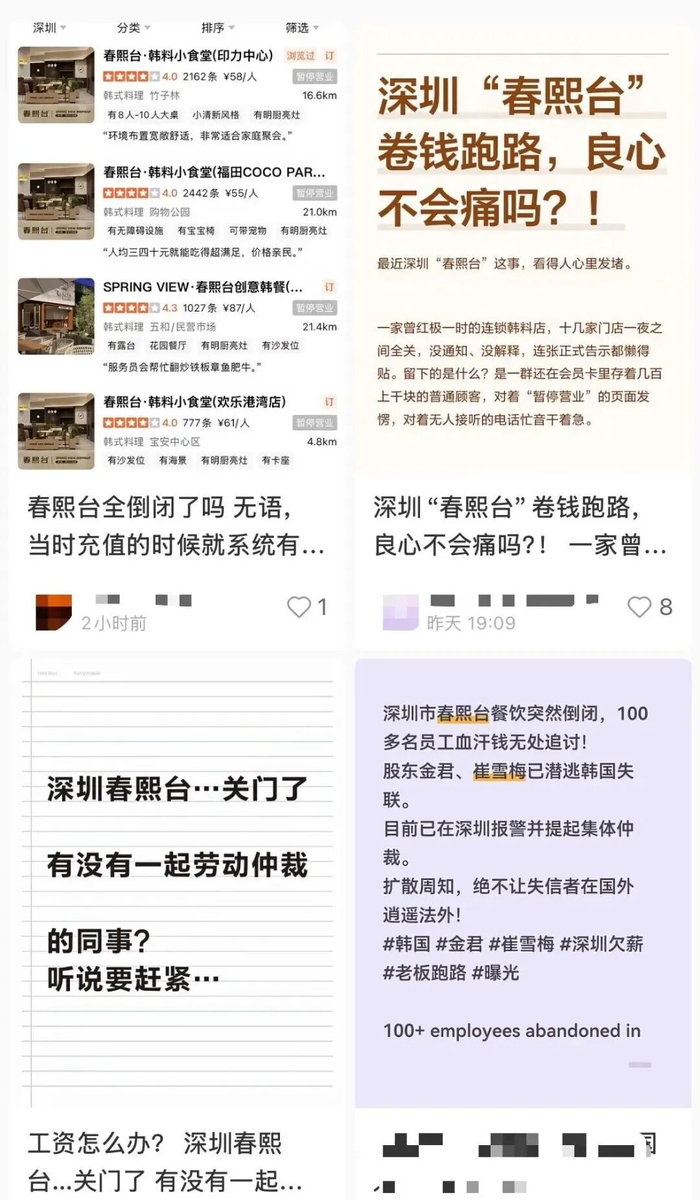Like the post posted 昨天 19:09

tap(650, 606)
